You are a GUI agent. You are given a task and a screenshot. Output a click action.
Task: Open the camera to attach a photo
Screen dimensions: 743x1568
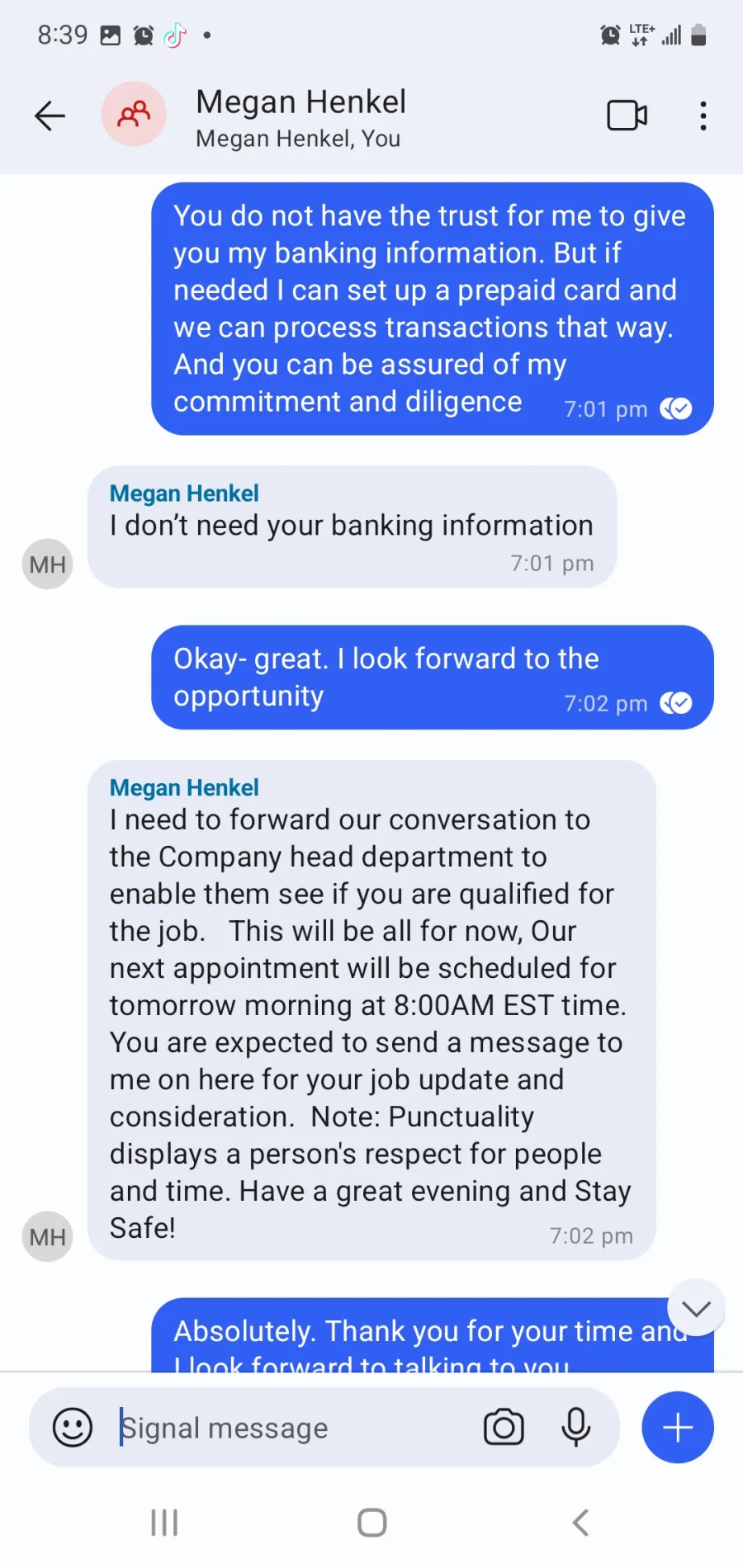click(x=504, y=1427)
